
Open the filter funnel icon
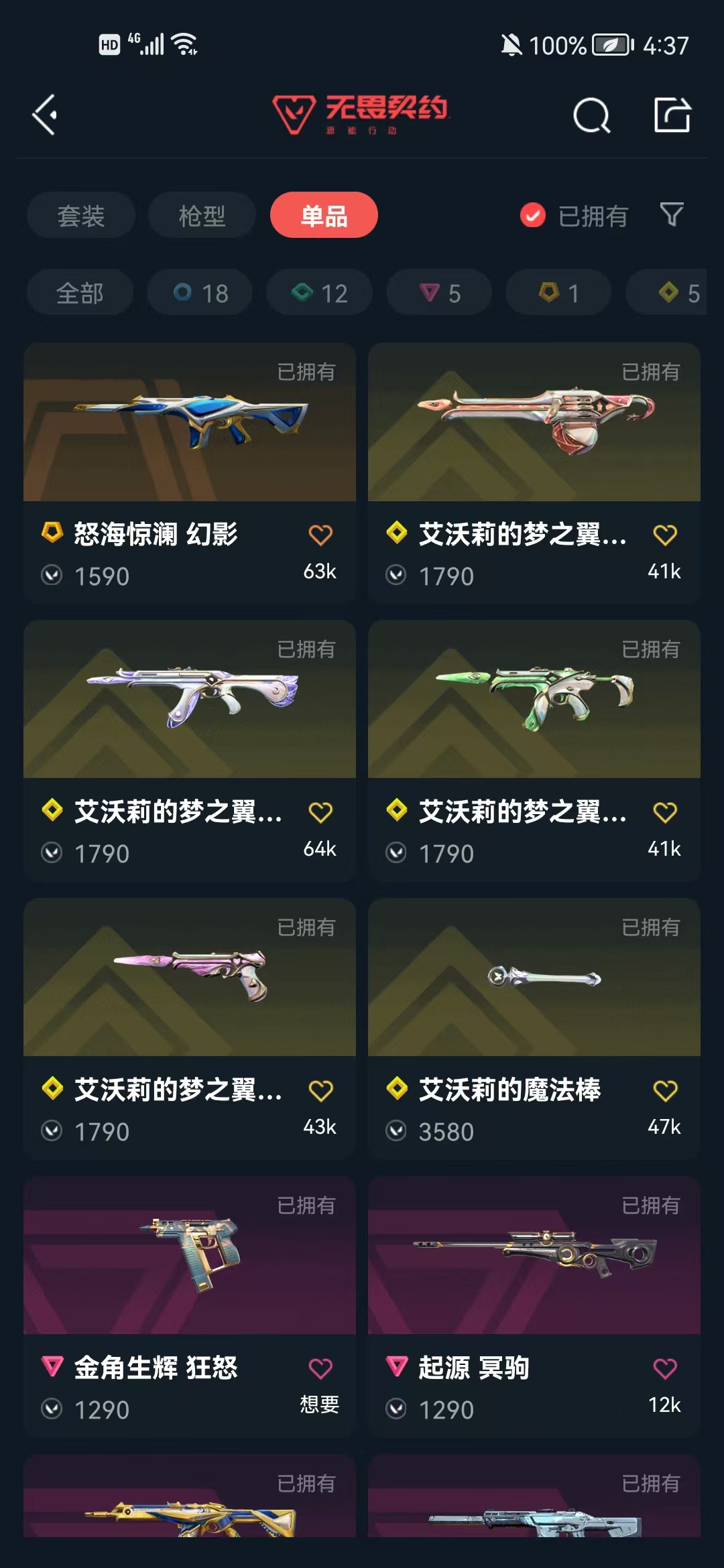671,215
